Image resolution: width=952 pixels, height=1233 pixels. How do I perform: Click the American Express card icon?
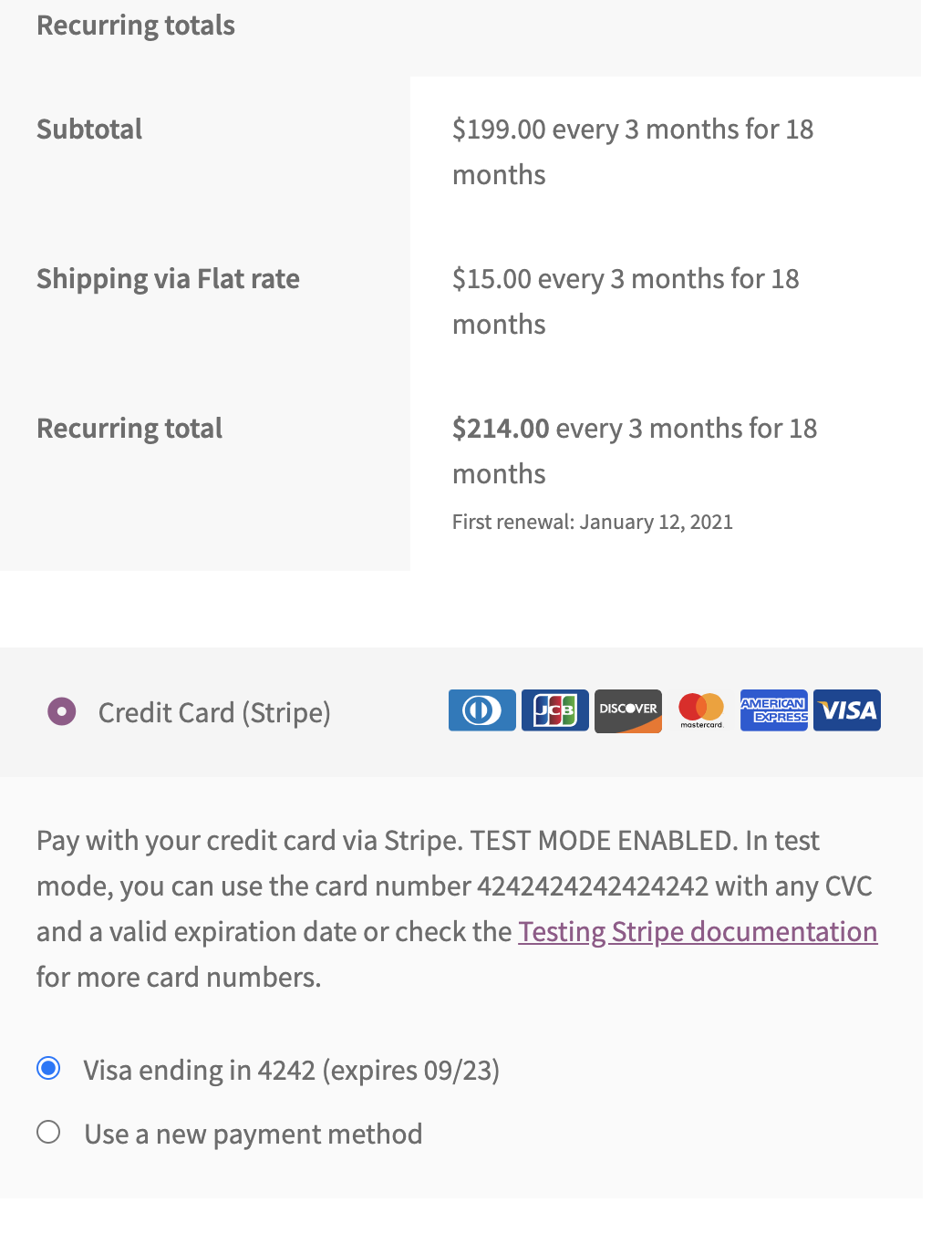click(773, 710)
